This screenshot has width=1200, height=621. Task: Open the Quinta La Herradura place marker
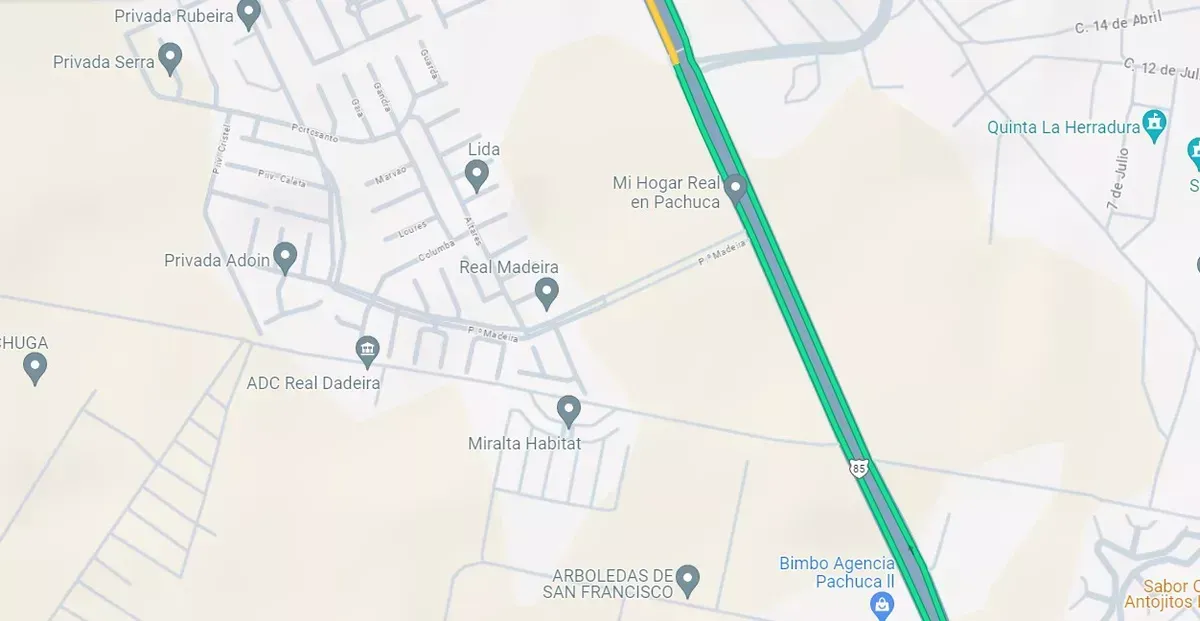click(x=1156, y=125)
